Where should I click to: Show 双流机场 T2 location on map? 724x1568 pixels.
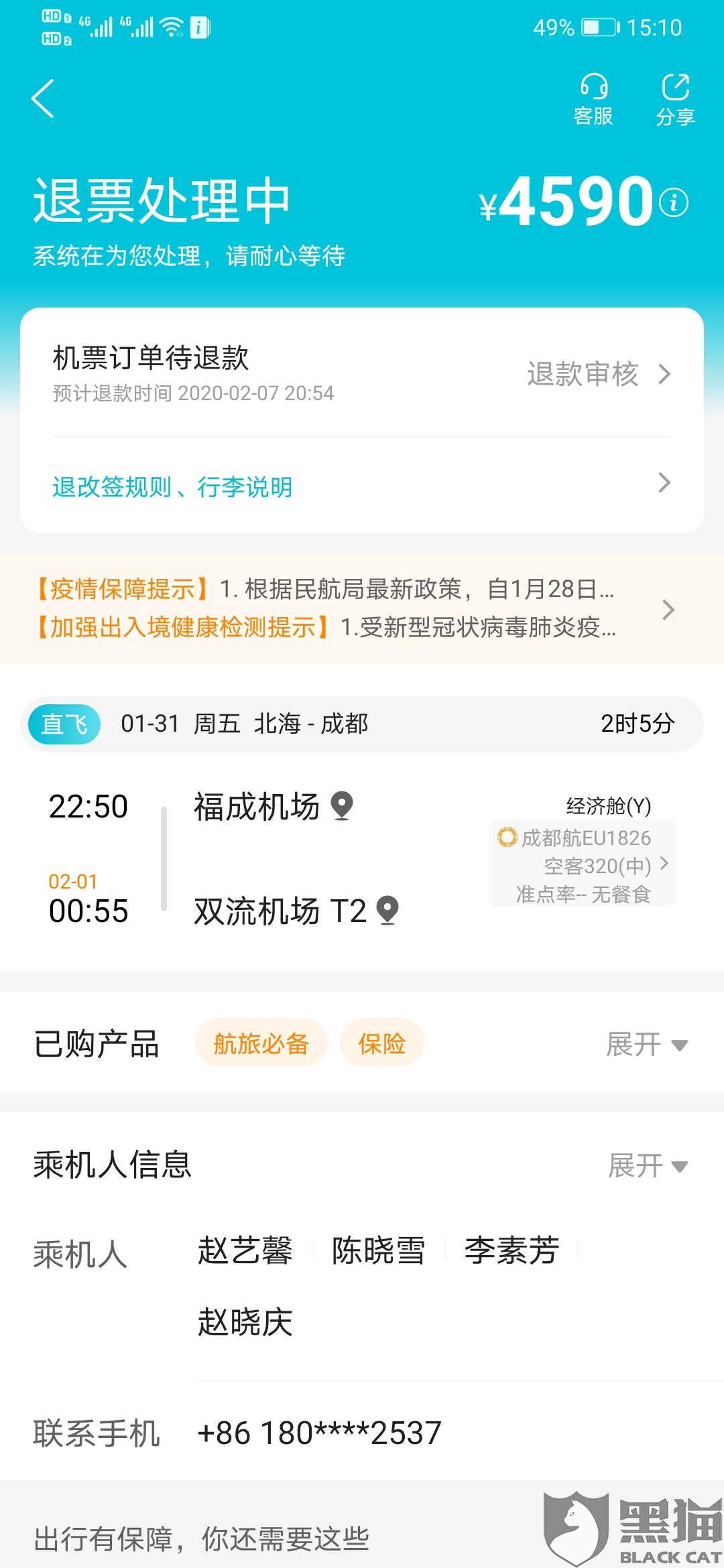click(x=388, y=910)
